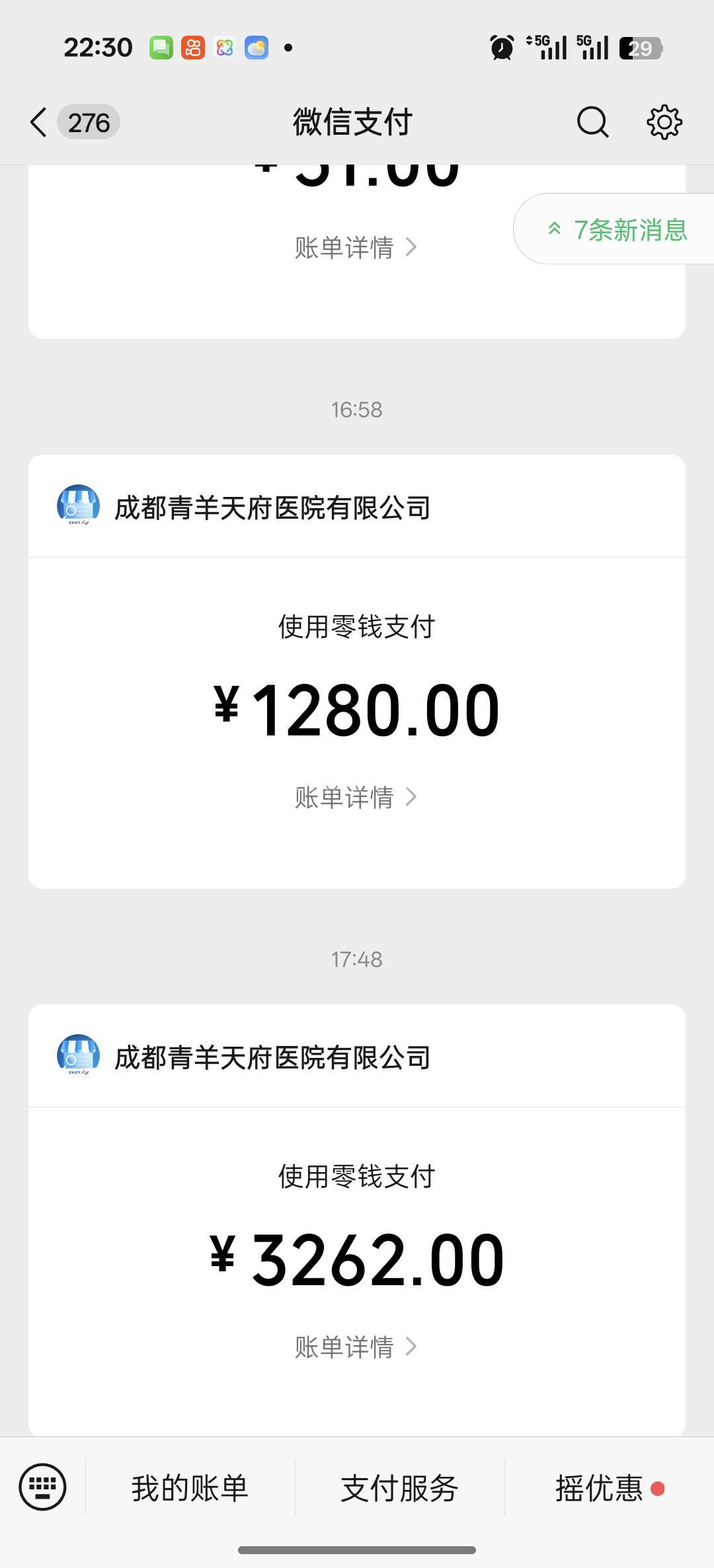The height and width of the screenshot is (1568, 714).
Task: Open the 我的账单 menu
Action: tap(190, 1488)
